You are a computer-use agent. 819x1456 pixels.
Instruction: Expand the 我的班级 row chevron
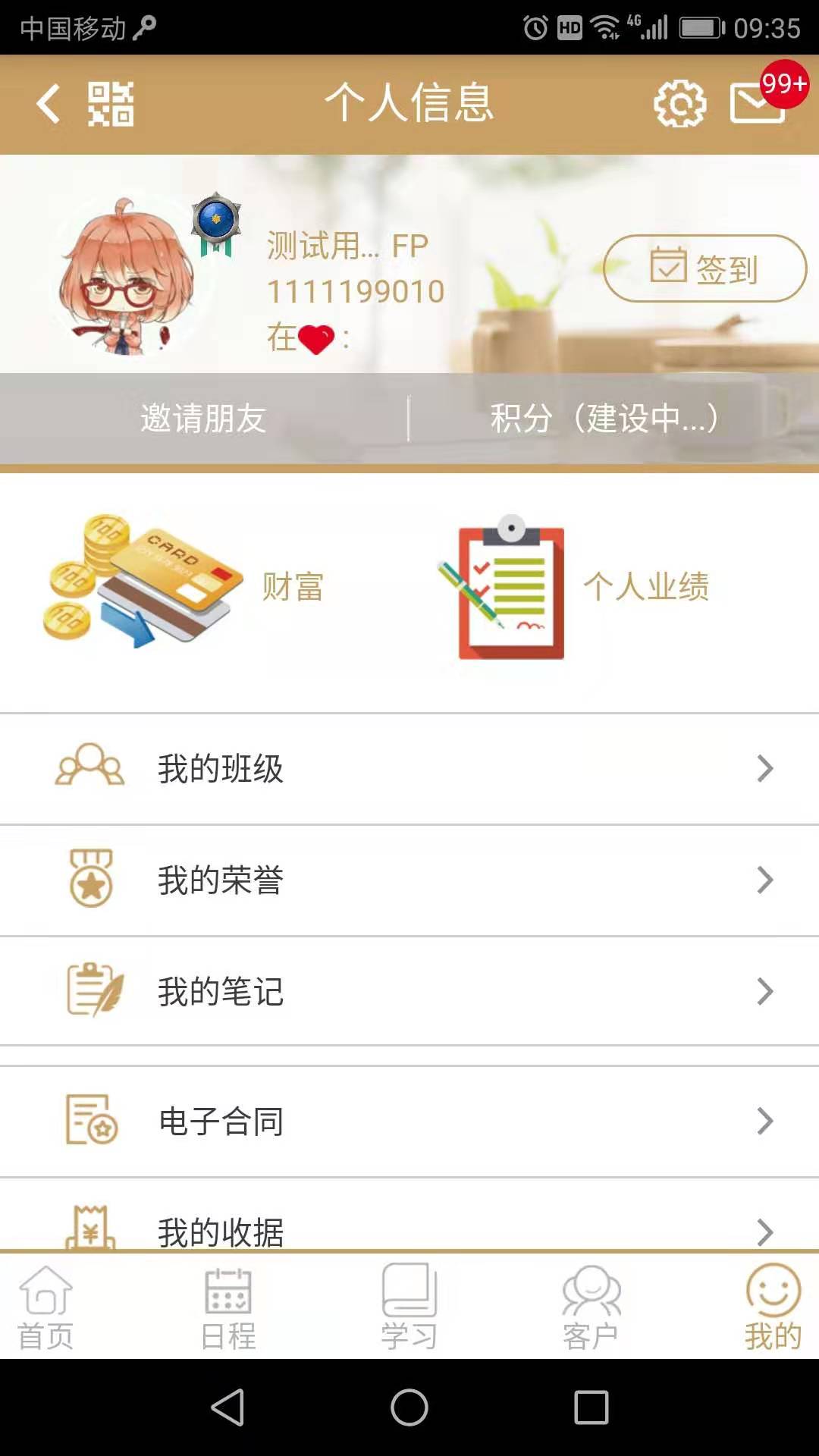tap(766, 768)
